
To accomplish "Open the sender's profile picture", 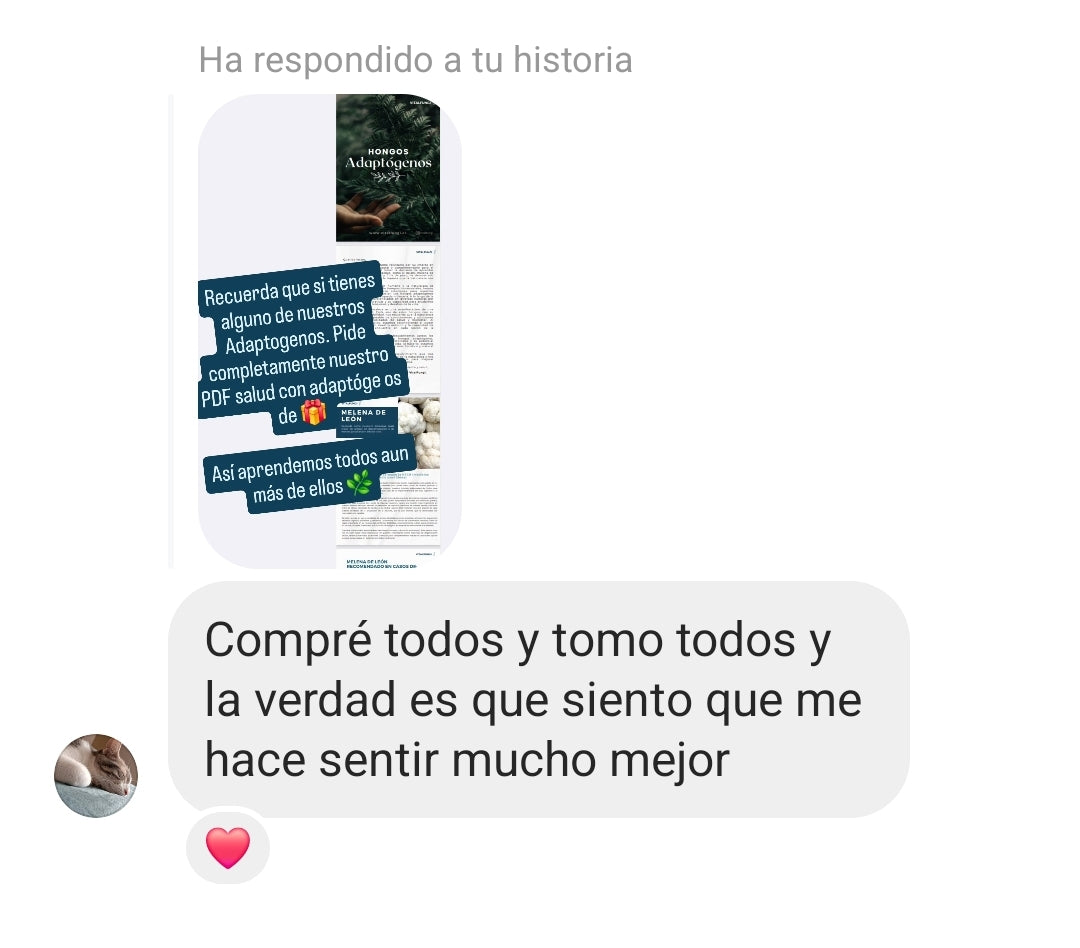I will coord(96,775).
